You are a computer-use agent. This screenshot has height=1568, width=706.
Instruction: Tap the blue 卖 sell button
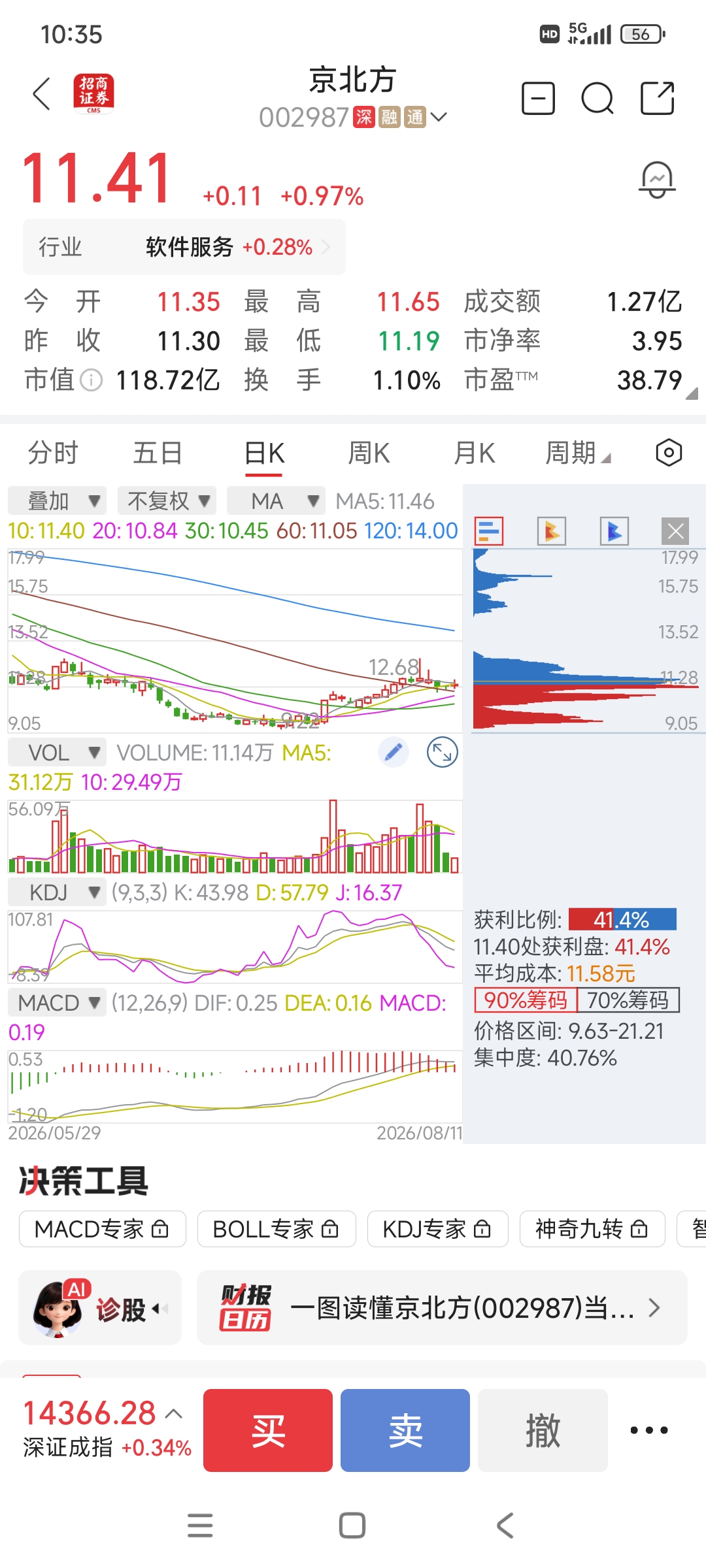(405, 1430)
